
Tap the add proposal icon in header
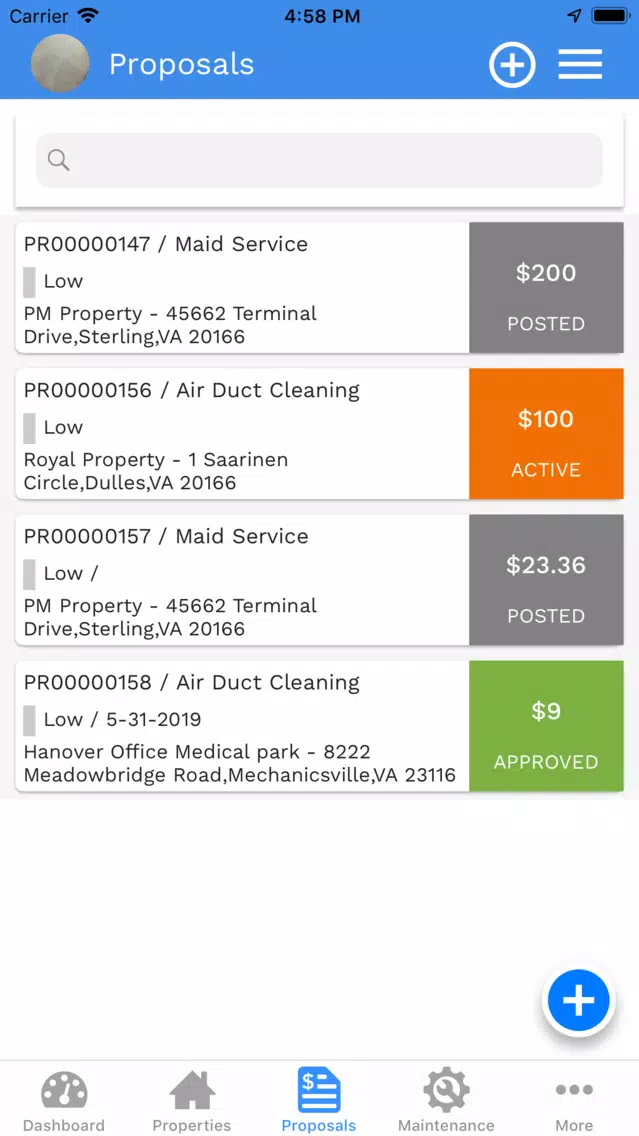(512, 65)
